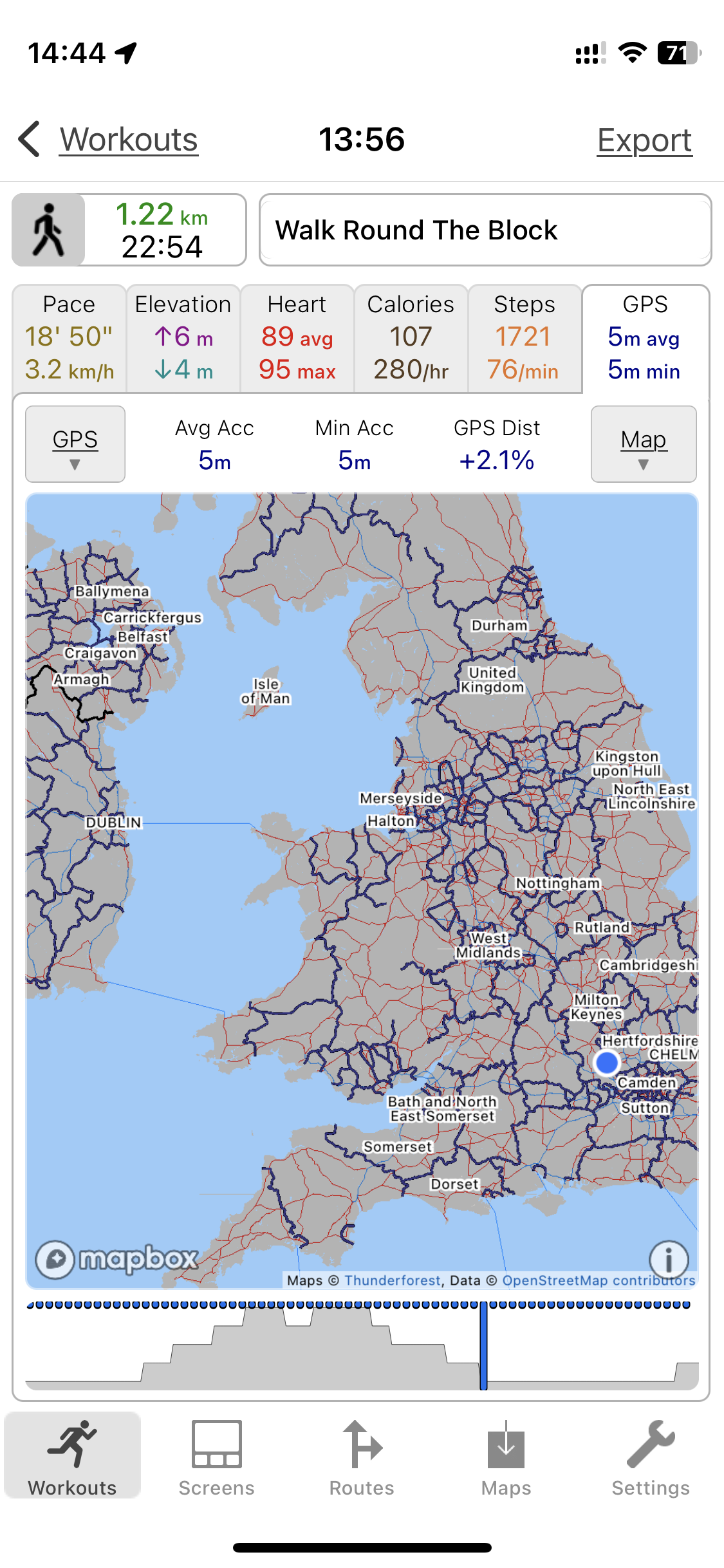724x1568 pixels.
Task: Edit the workout name field
Action: (485, 230)
